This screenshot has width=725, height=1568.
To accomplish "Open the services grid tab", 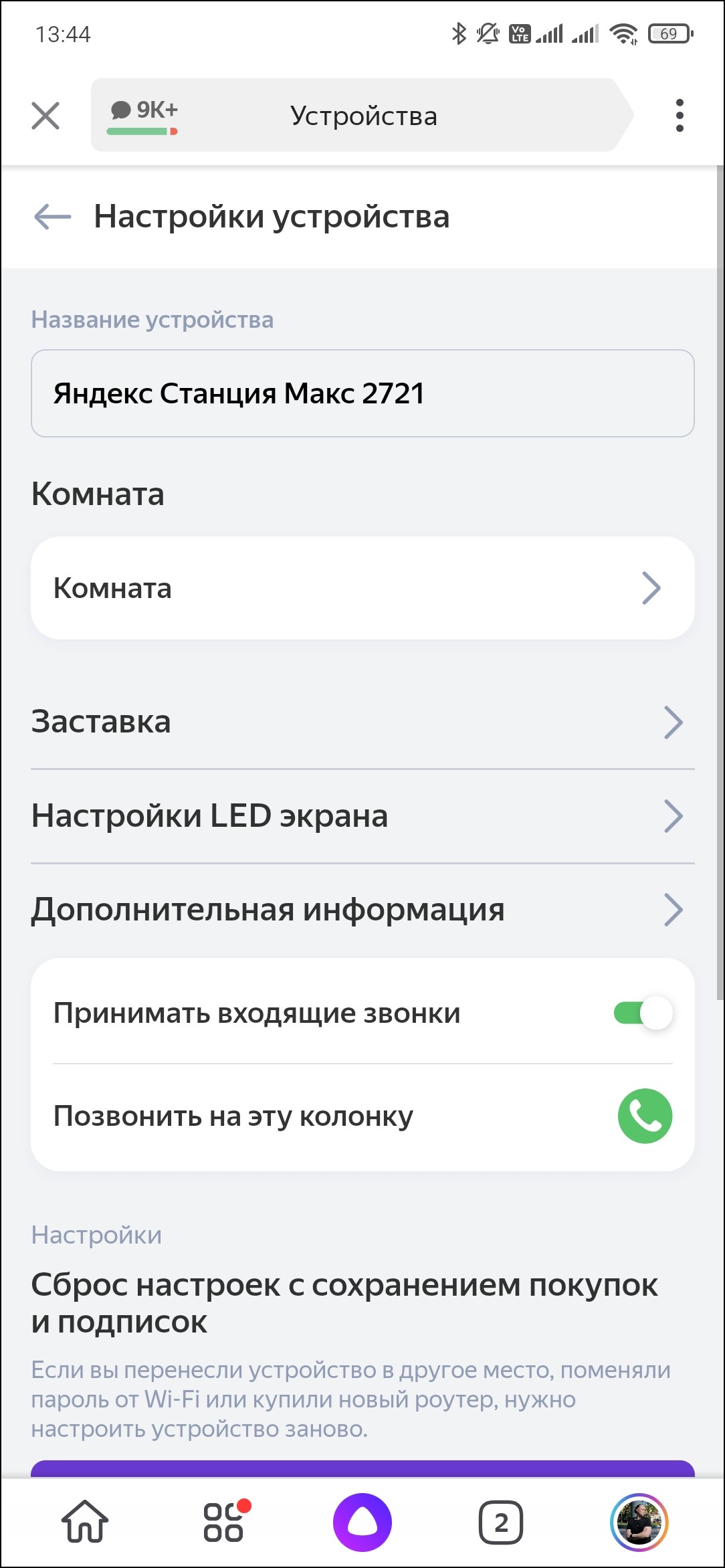I will click(x=224, y=1522).
